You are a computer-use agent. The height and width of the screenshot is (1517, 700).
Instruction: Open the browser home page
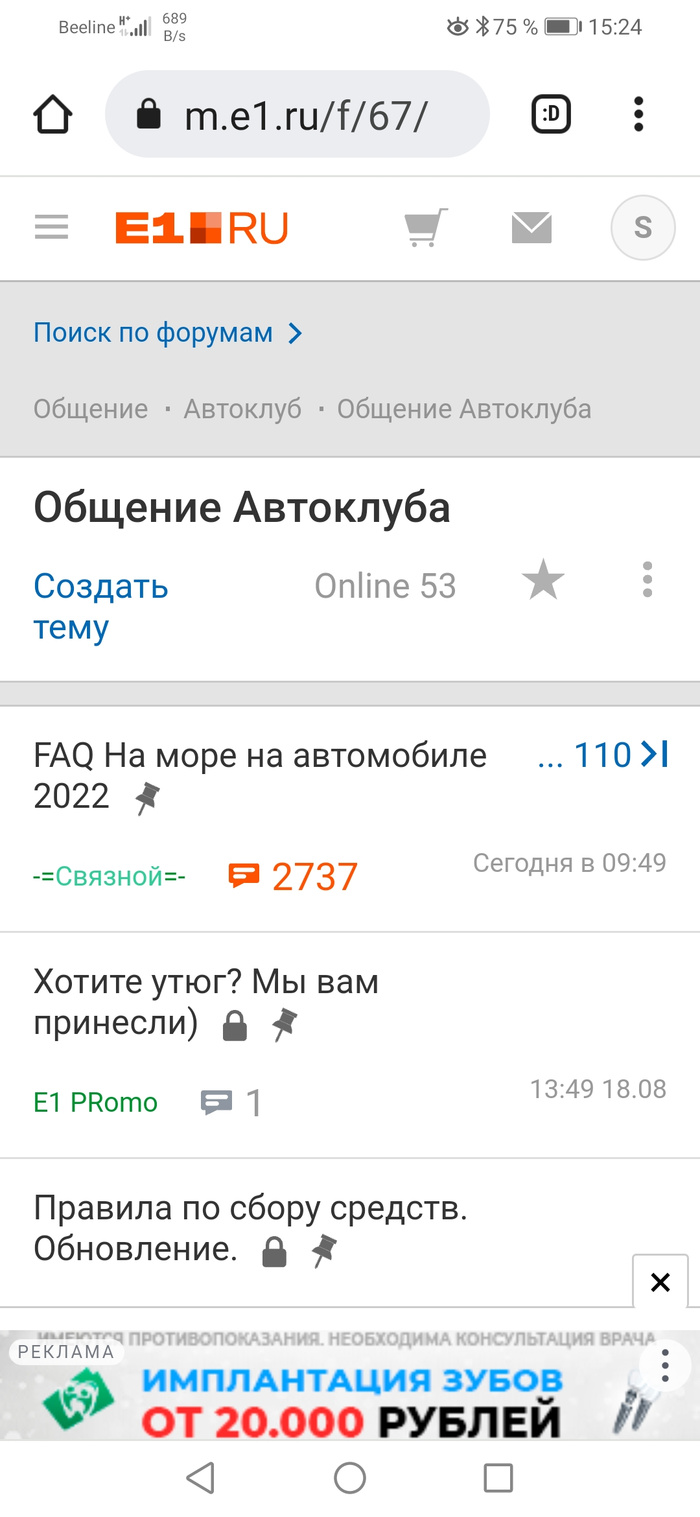[x=53, y=116]
